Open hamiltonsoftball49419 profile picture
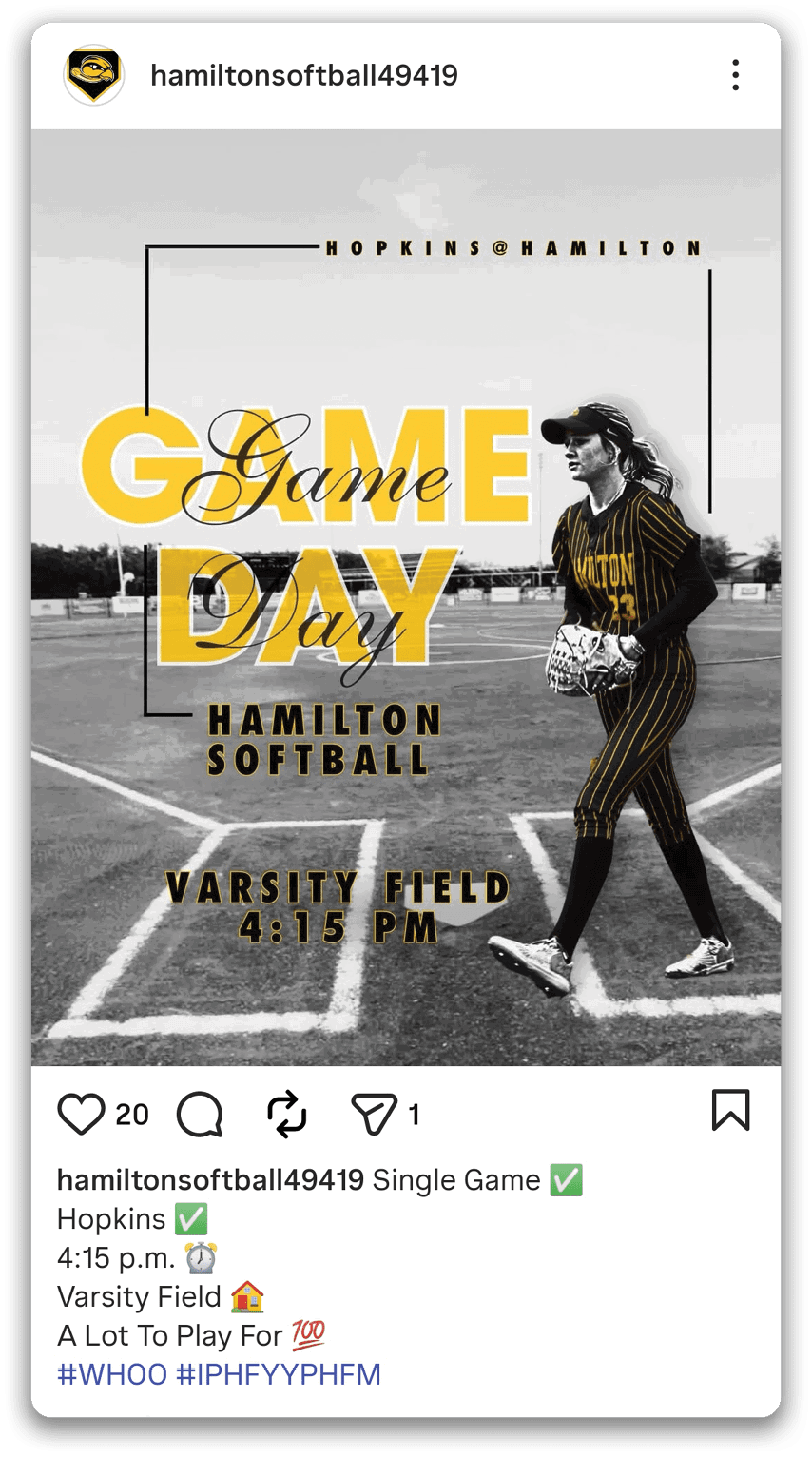This screenshot has height=1457, width=812. (x=94, y=75)
